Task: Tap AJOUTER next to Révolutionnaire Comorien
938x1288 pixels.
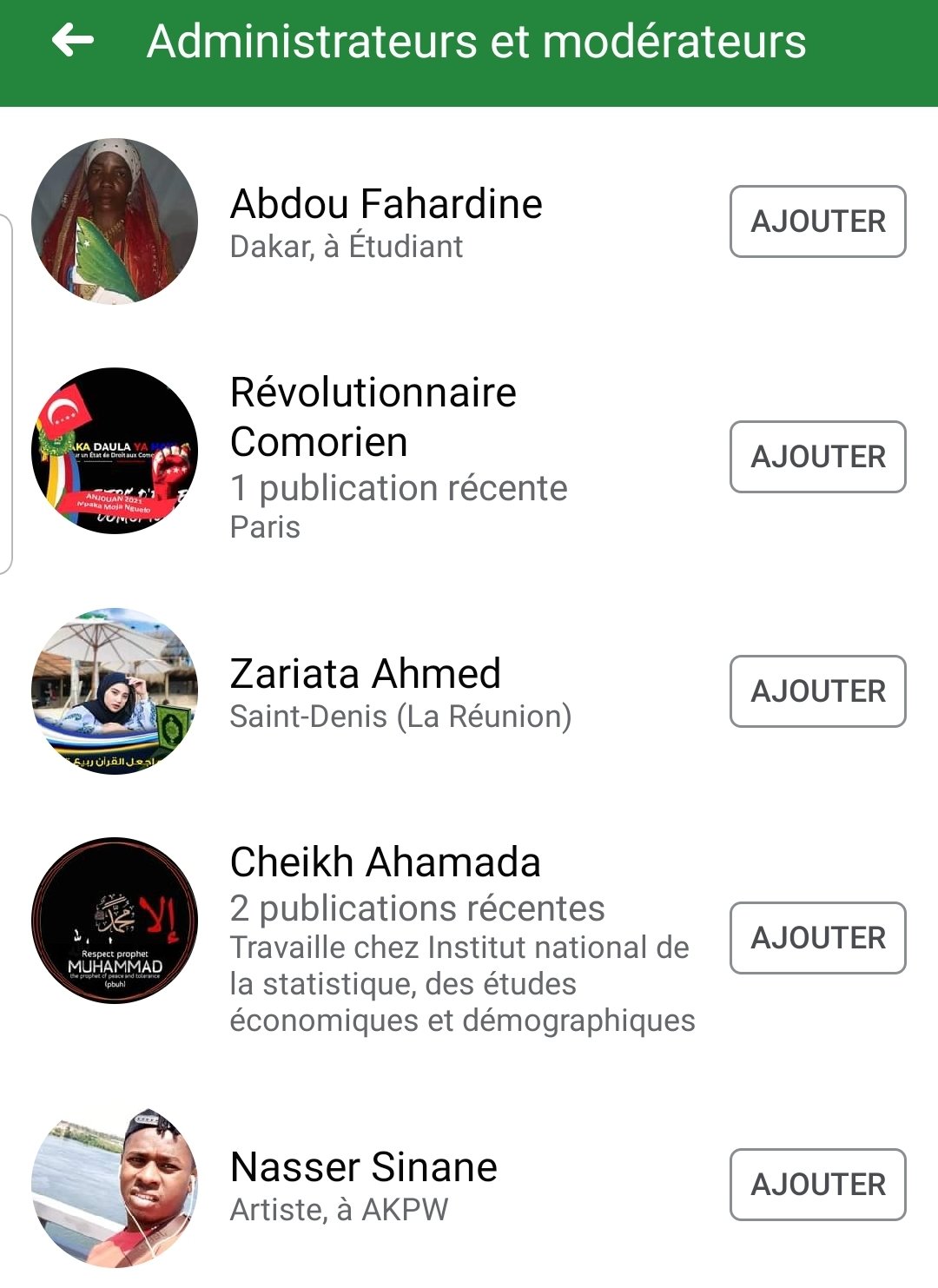Action: [x=817, y=457]
